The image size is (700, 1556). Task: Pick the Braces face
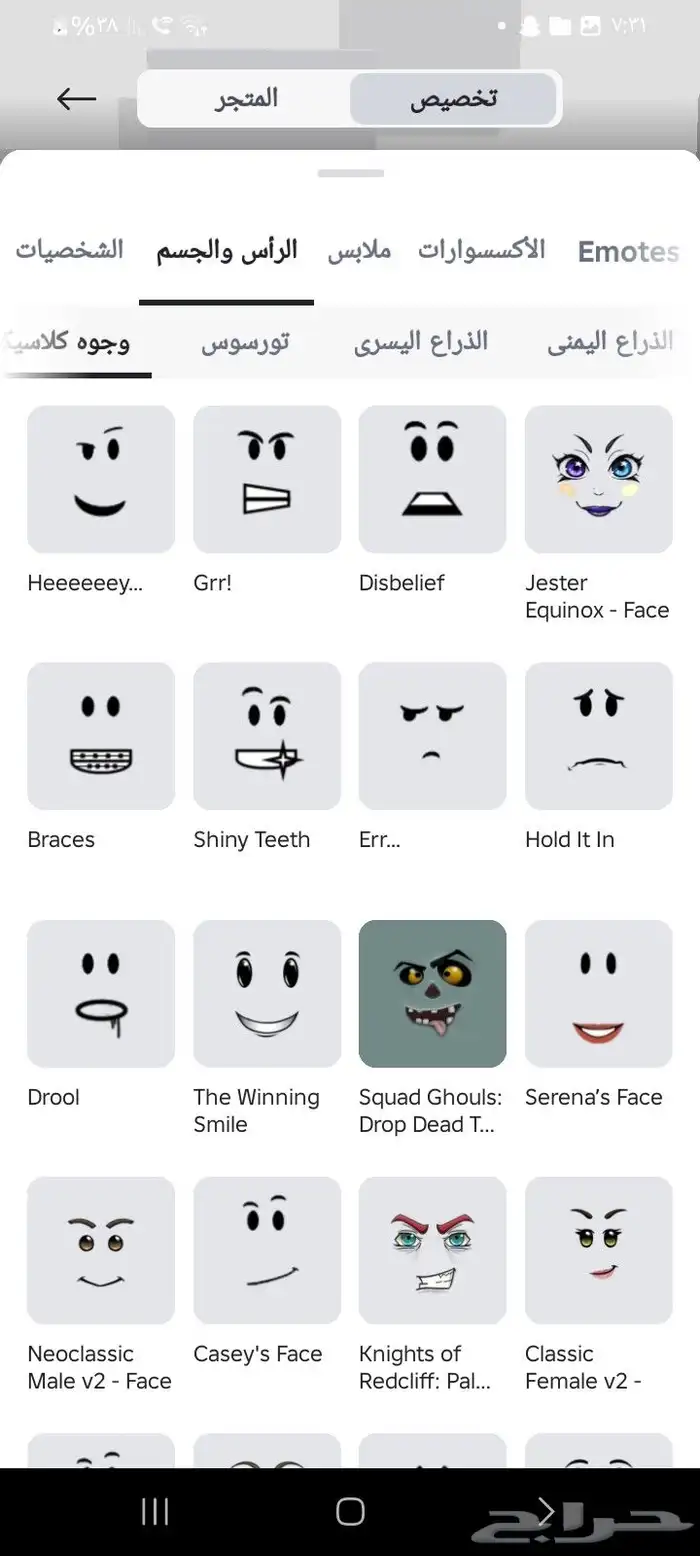(x=101, y=736)
